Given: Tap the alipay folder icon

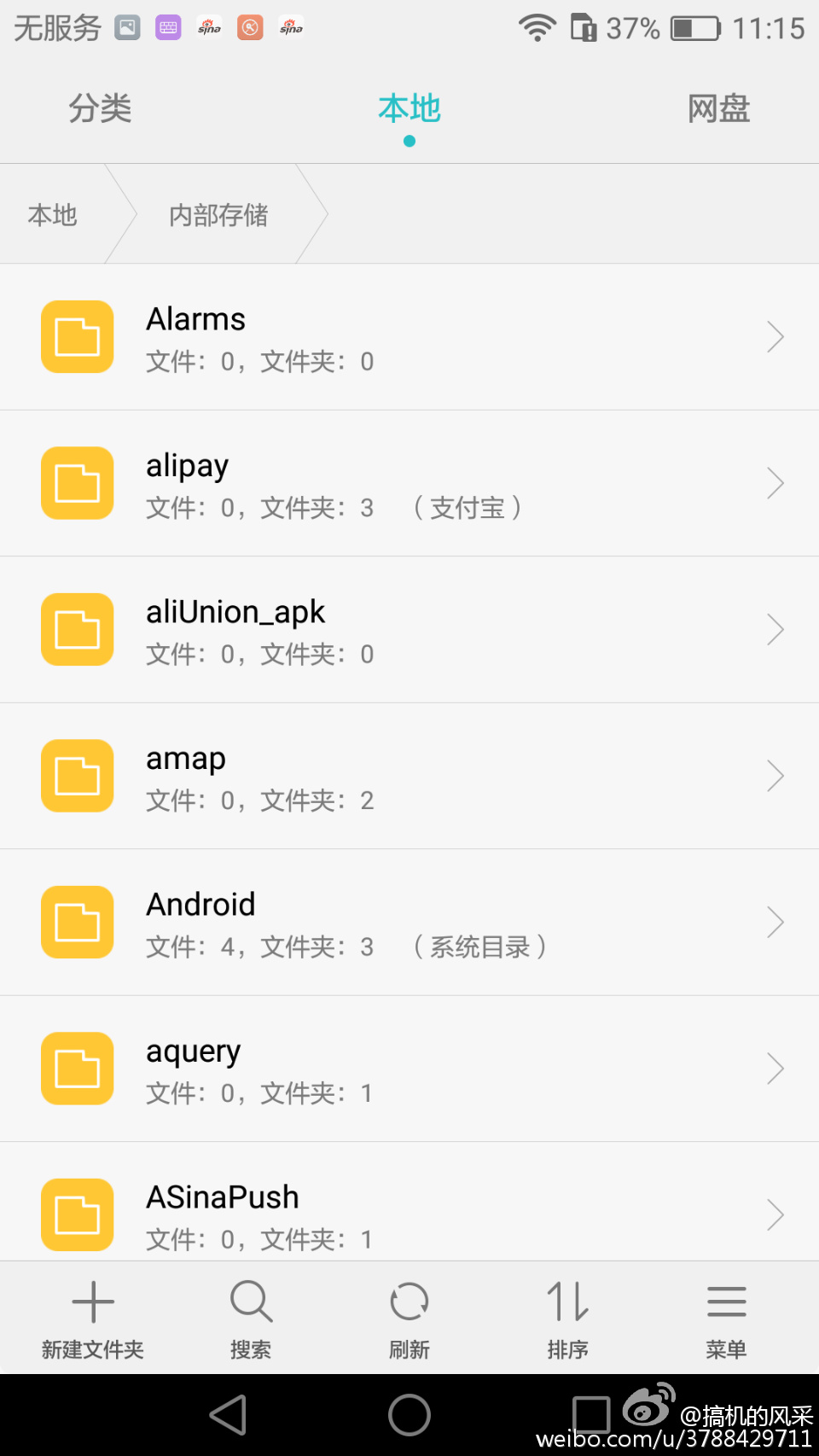Looking at the screenshot, I should pyautogui.click(x=77, y=483).
